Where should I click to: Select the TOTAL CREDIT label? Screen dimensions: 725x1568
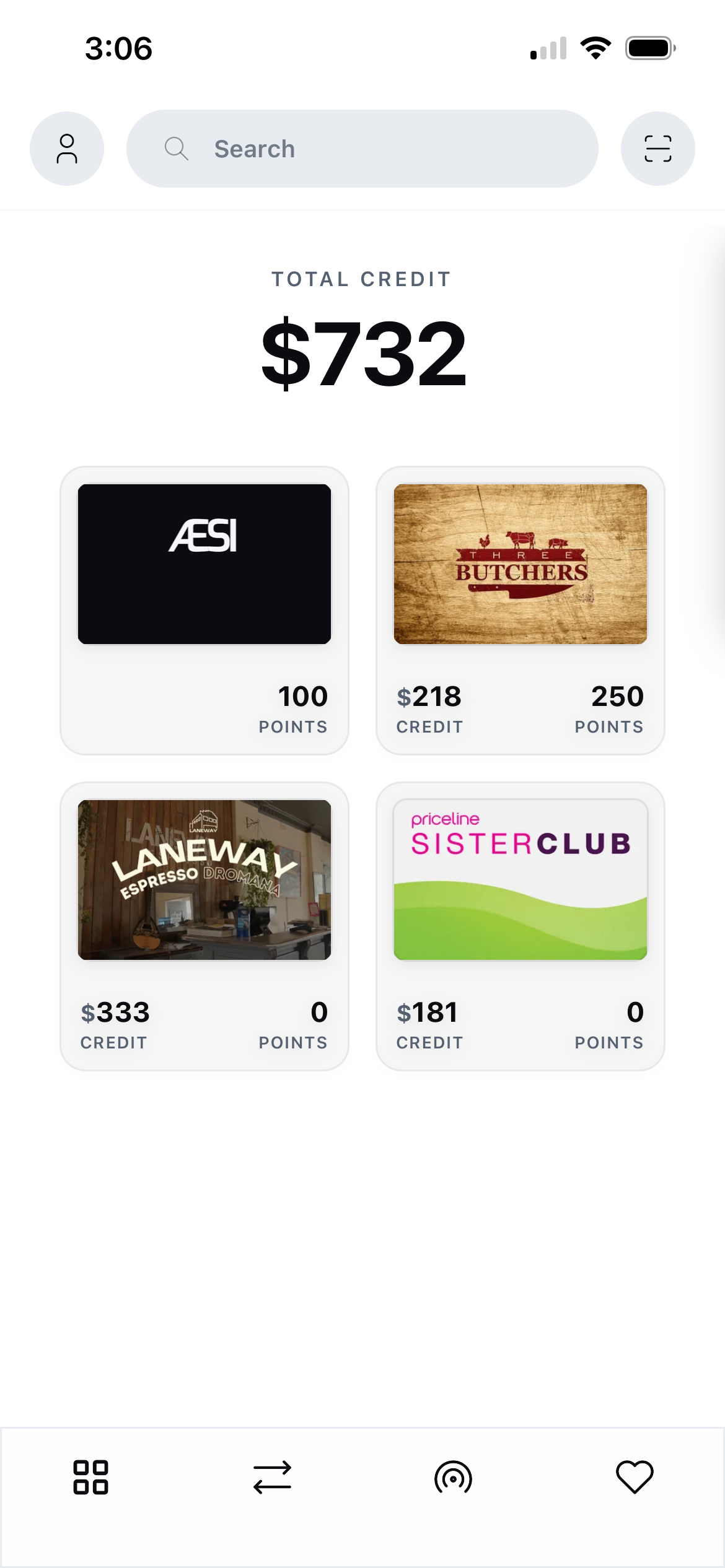[362, 279]
